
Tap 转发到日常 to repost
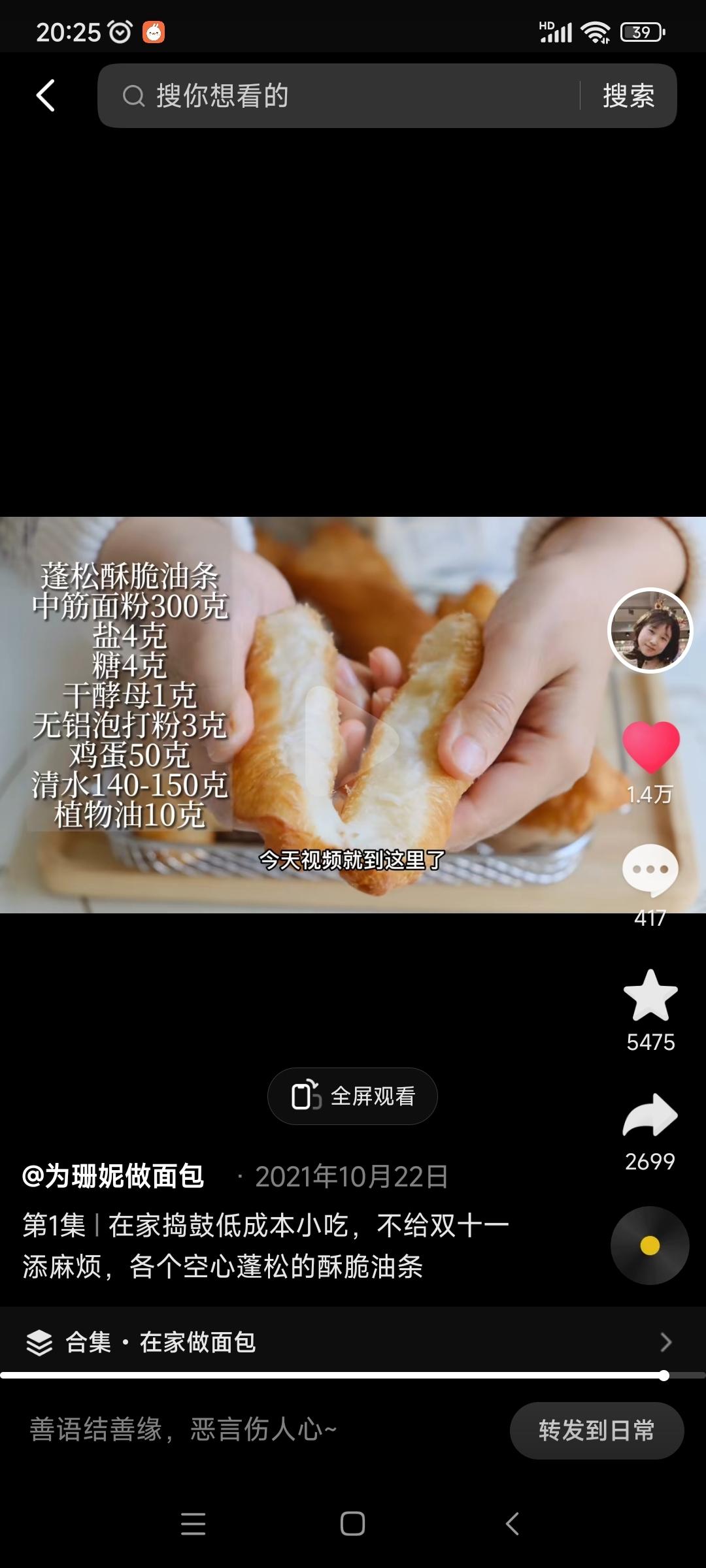[596, 1429]
